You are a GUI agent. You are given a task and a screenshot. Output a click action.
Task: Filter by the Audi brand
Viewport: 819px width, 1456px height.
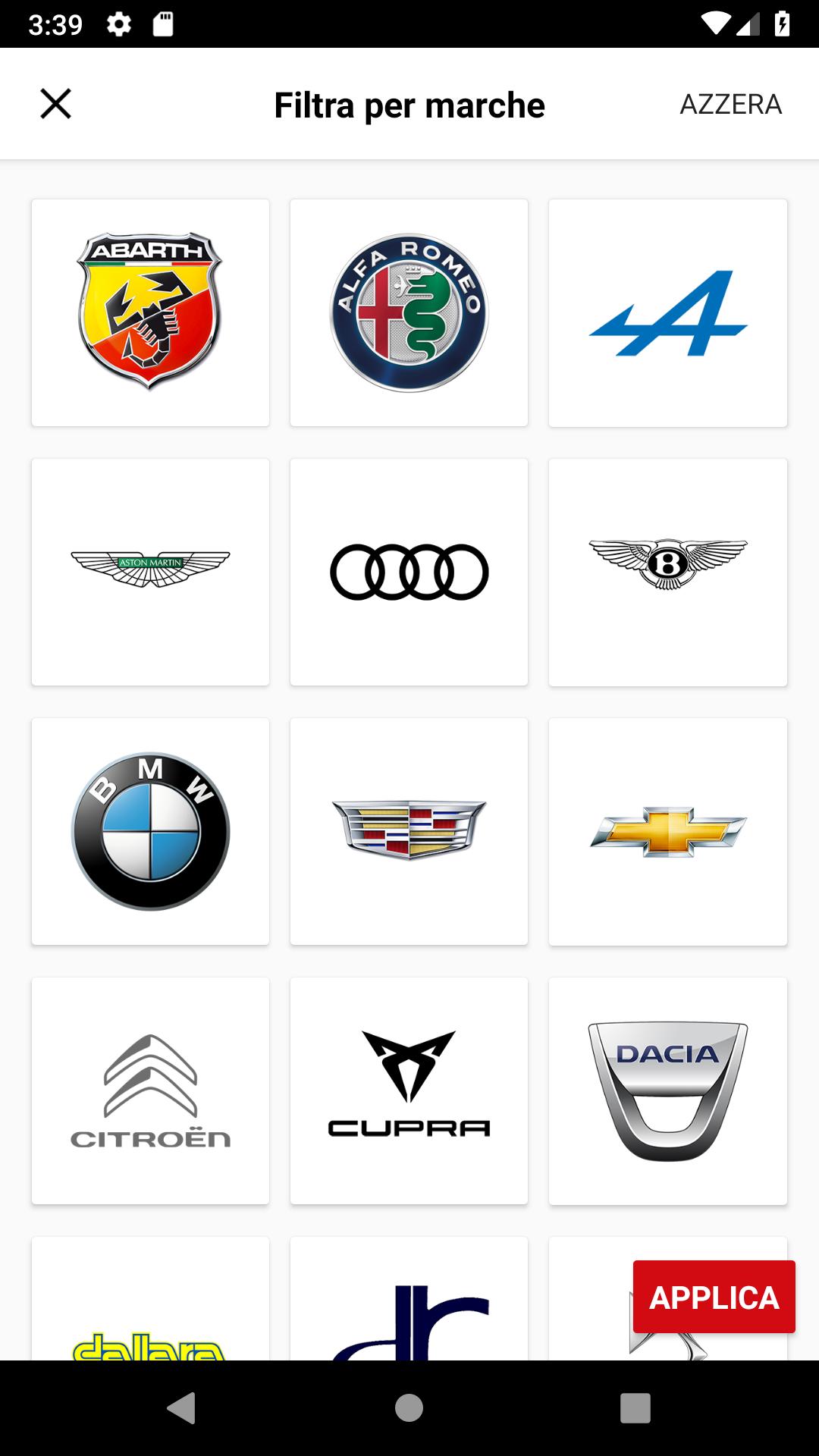point(409,572)
